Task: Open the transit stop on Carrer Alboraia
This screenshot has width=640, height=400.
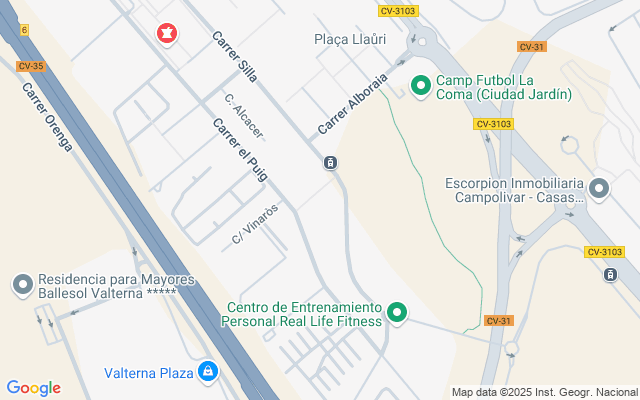Action: click(330, 163)
